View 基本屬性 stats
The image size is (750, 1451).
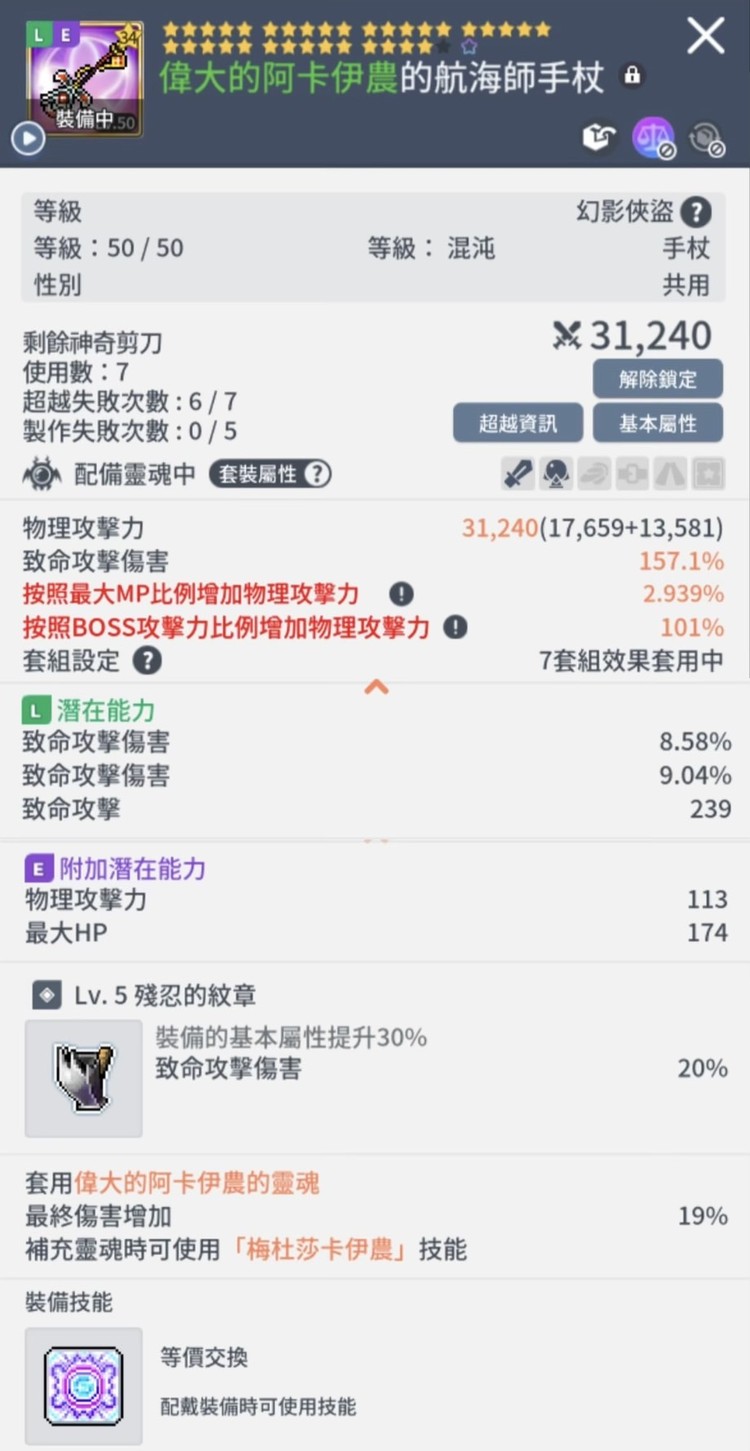tap(657, 423)
